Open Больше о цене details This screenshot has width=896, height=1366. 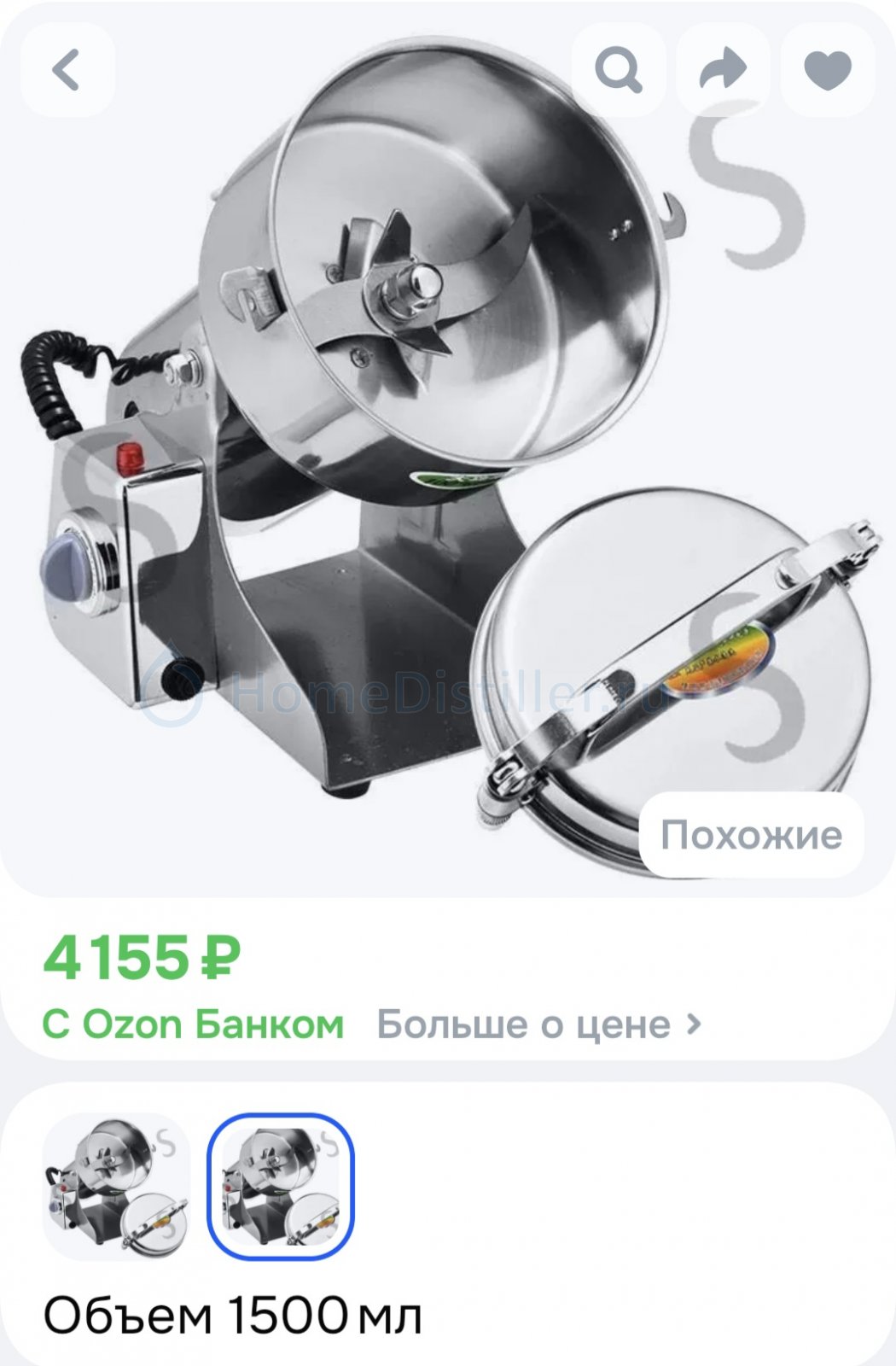click(539, 1024)
